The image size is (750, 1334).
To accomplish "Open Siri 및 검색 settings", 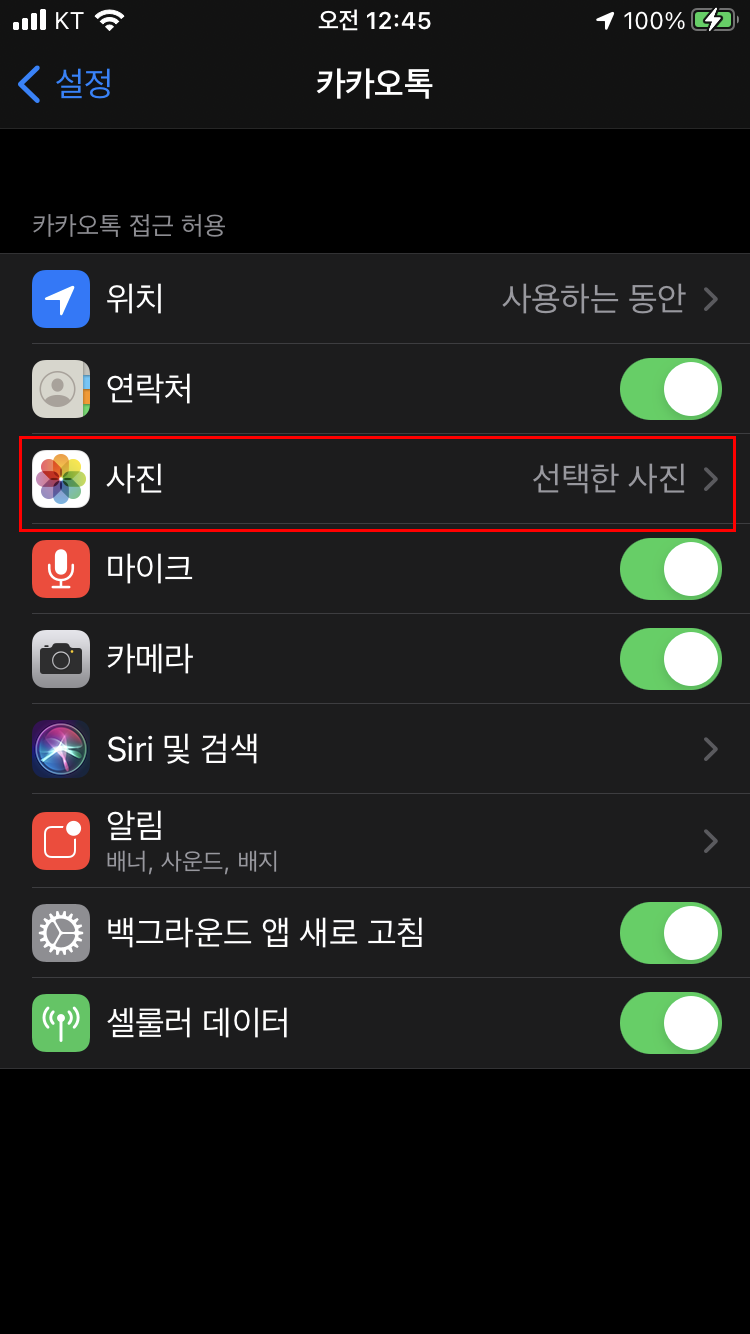I will point(375,749).
